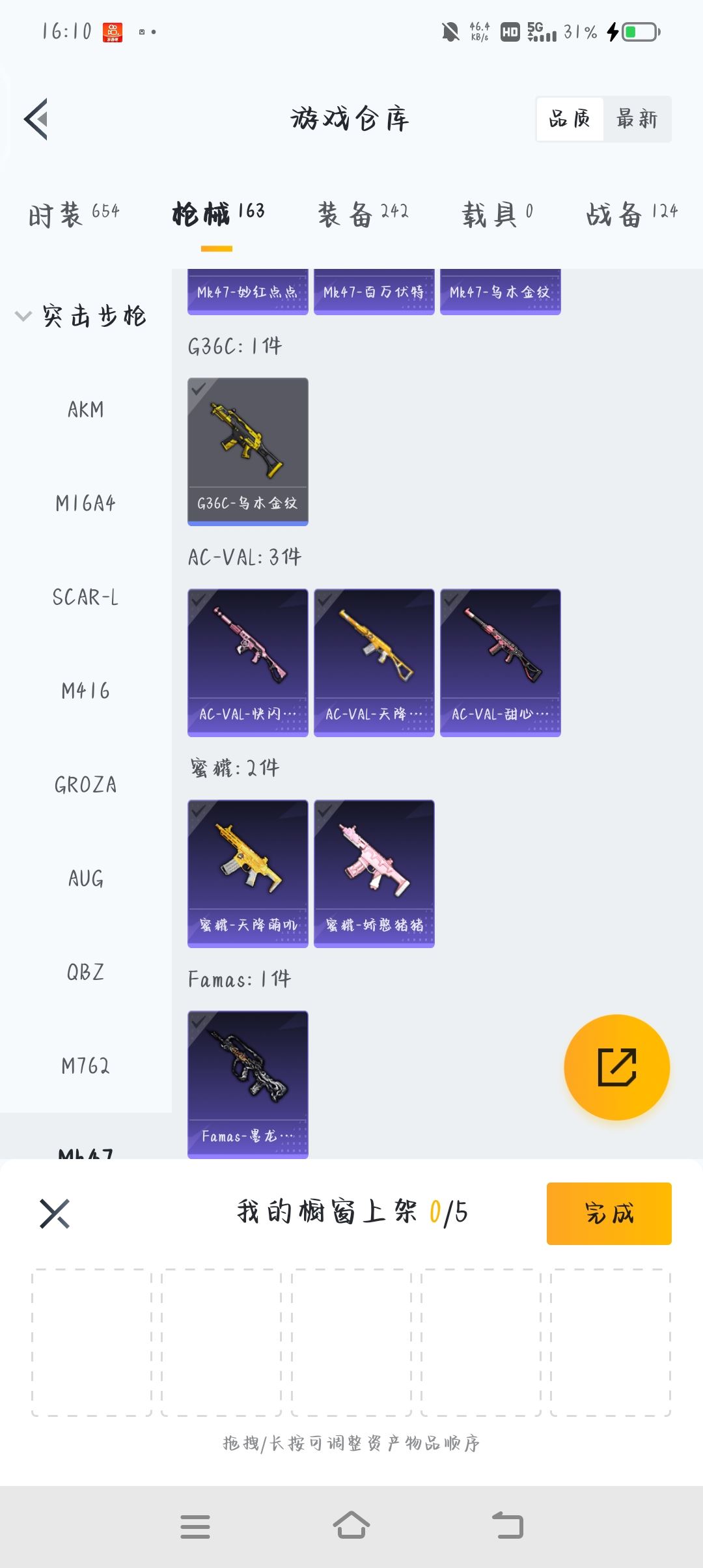Switch to the 时装 tab
The image size is (703, 1568).
pos(74,214)
